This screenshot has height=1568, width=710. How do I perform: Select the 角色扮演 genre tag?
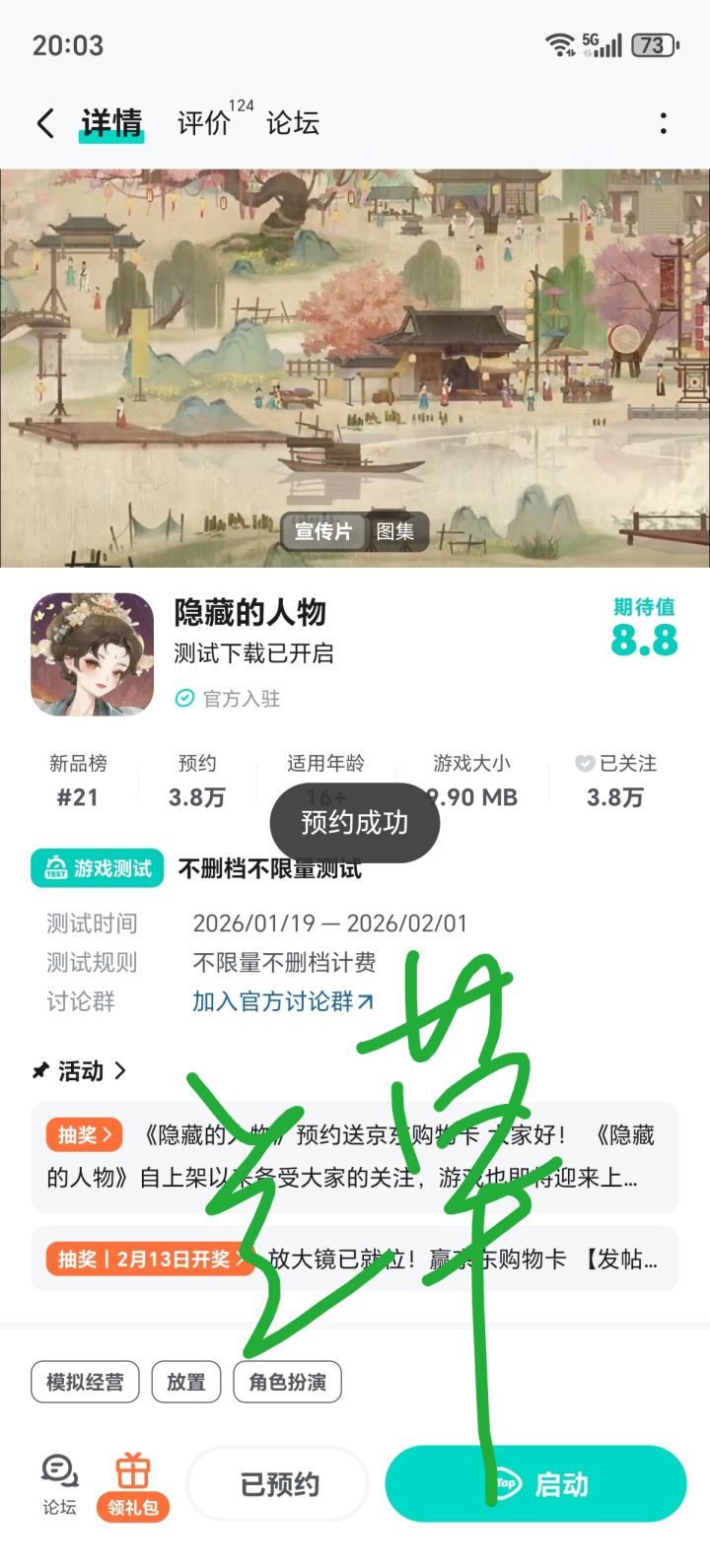pos(287,1382)
